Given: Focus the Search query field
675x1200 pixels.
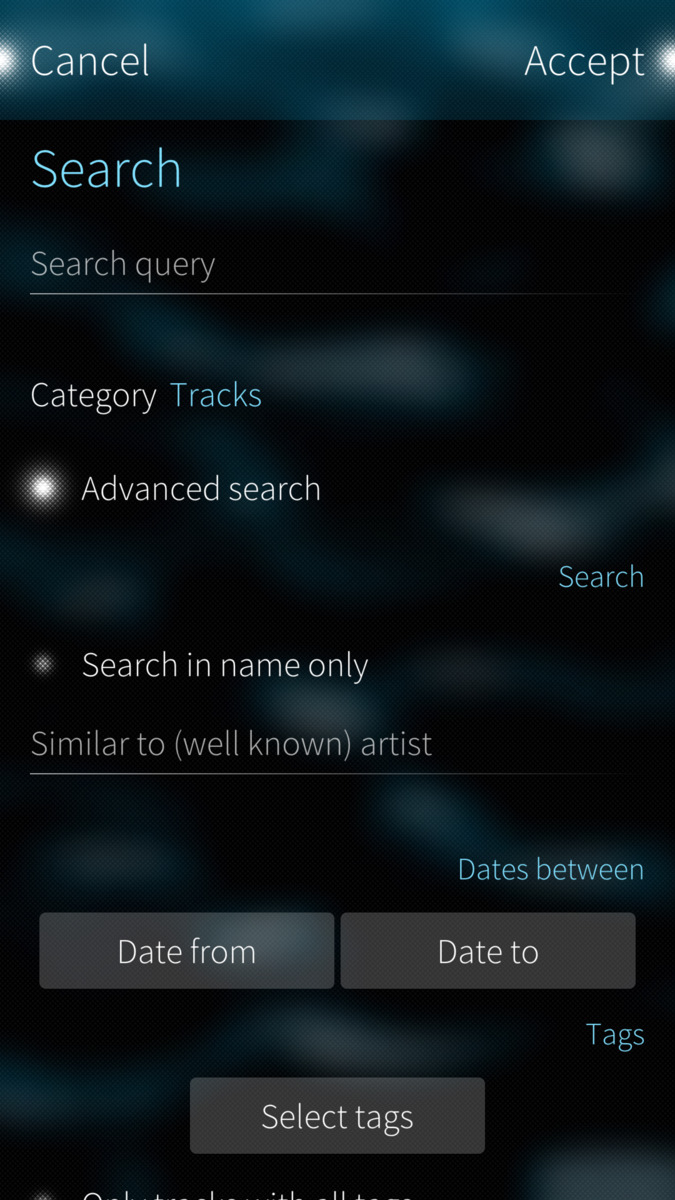Looking at the screenshot, I should pos(330,265).
